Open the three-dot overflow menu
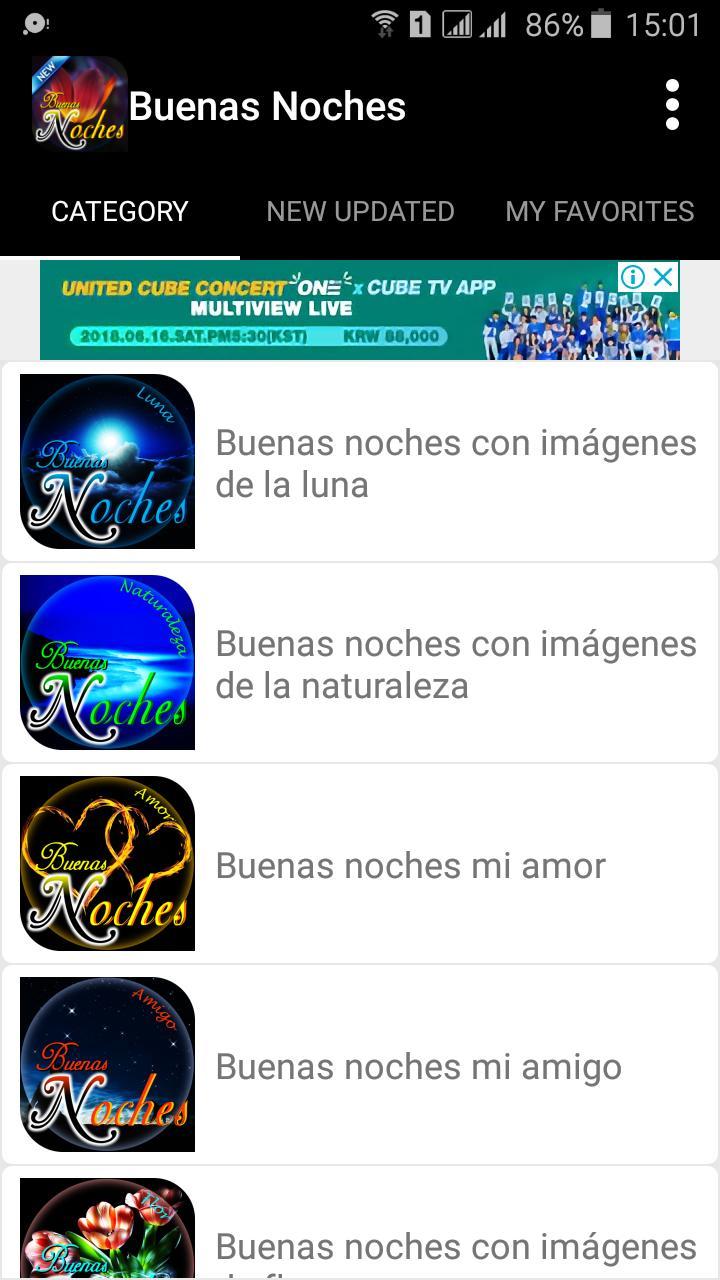 pyautogui.click(x=672, y=104)
